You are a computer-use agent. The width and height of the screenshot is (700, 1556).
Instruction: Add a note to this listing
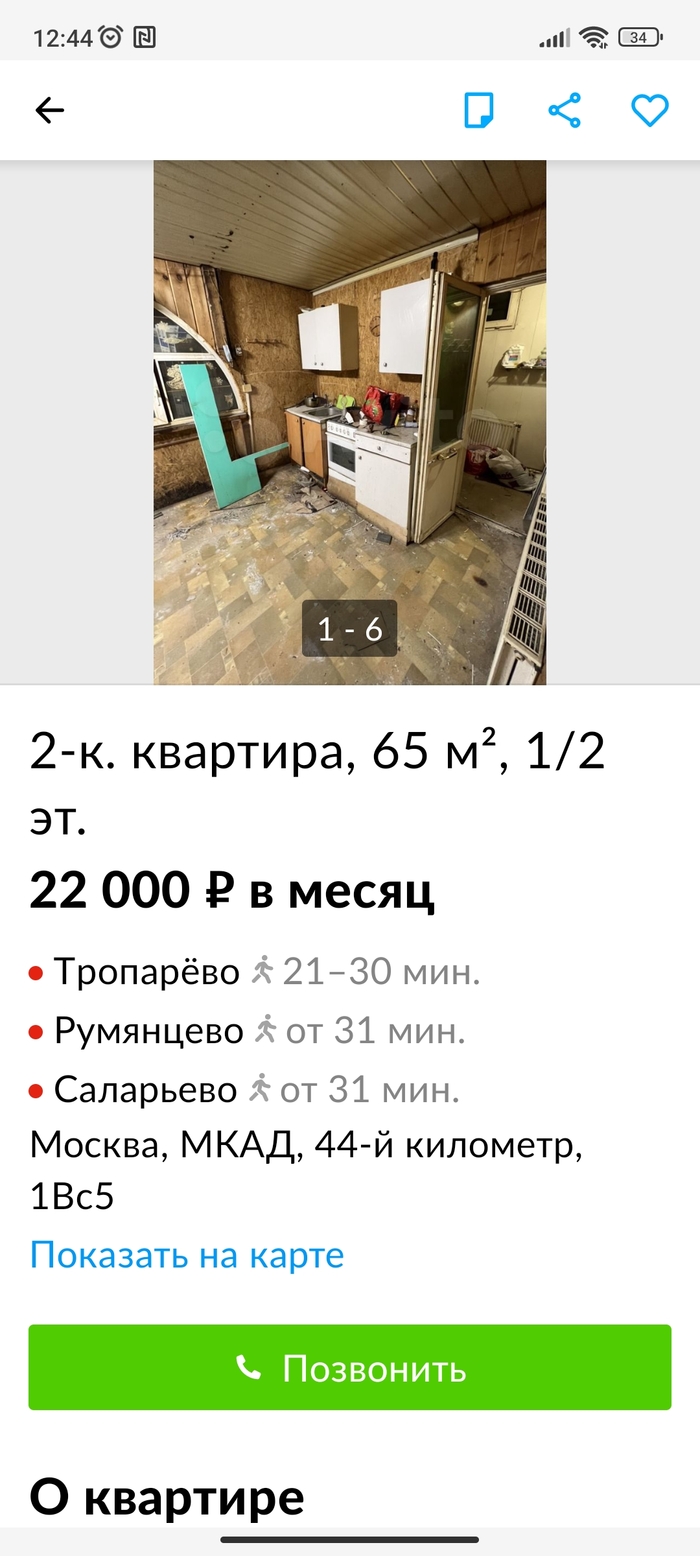479,110
